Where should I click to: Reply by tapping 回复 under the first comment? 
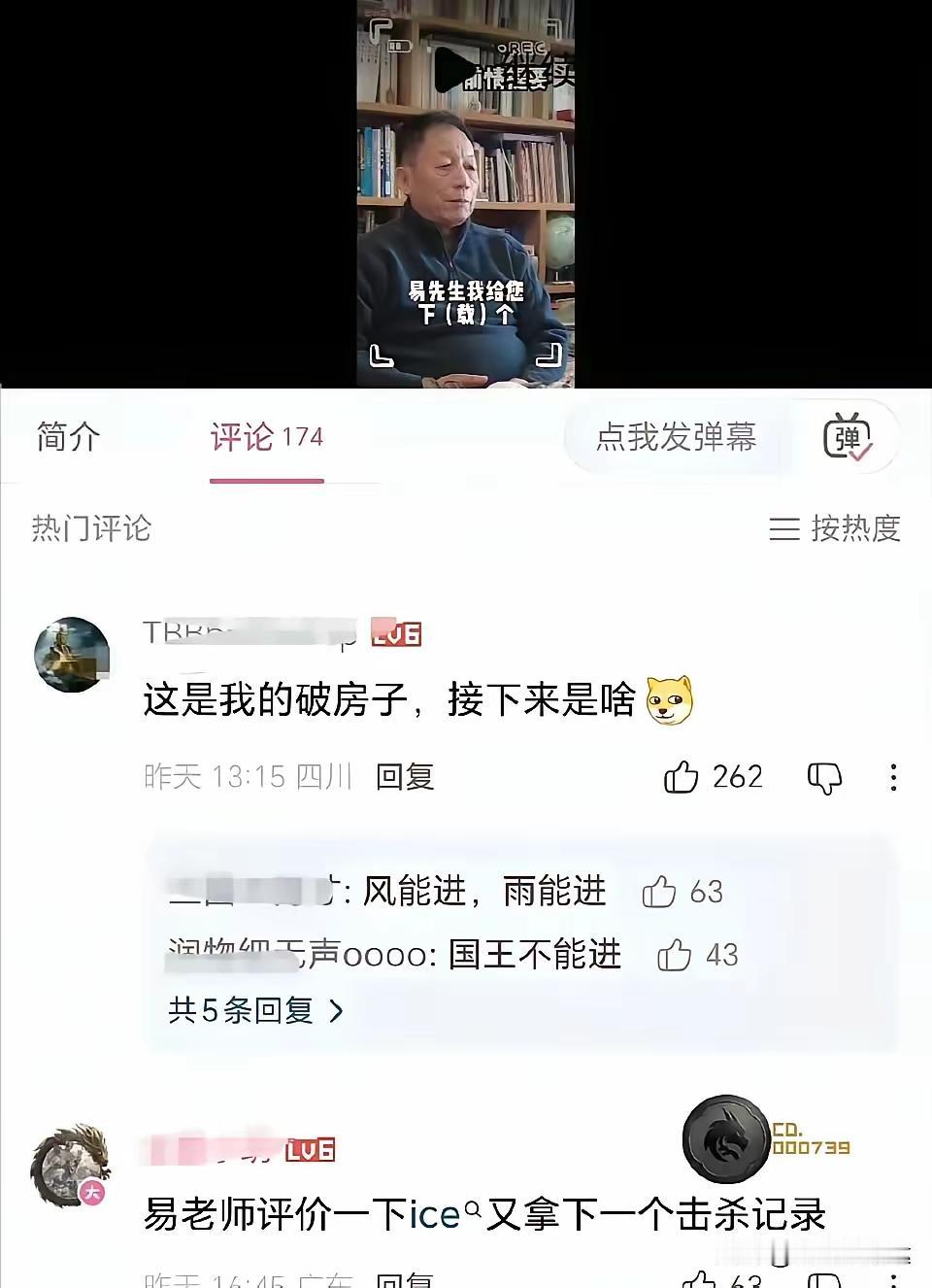pyautogui.click(x=406, y=776)
